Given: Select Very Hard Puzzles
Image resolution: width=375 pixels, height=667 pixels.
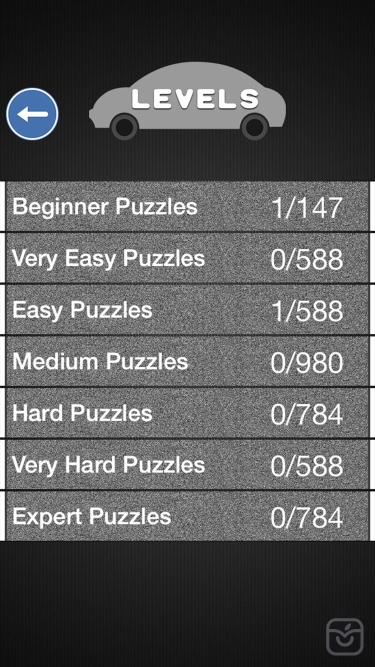Looking at the screenshot, I should 188,465.
